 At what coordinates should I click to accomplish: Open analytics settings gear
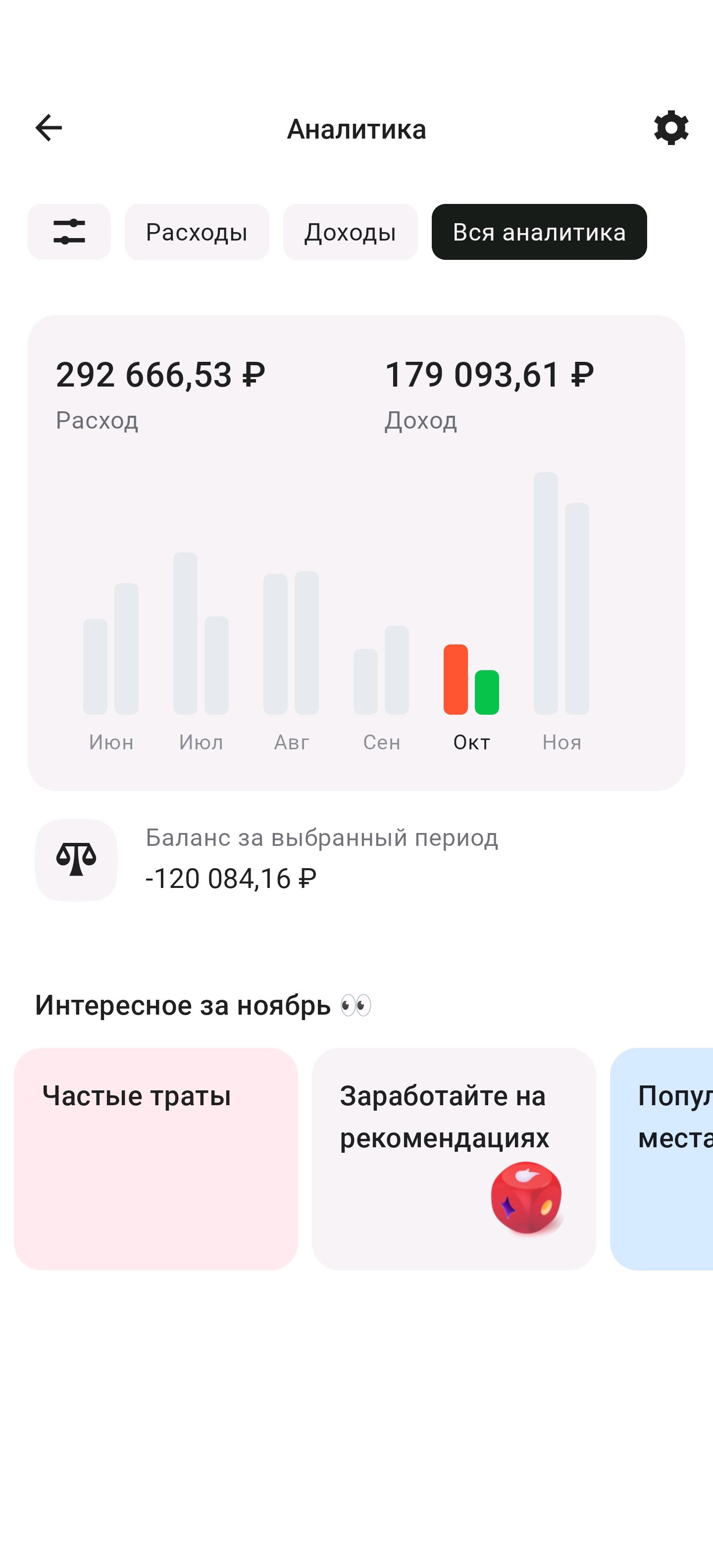tap(671, 128)
